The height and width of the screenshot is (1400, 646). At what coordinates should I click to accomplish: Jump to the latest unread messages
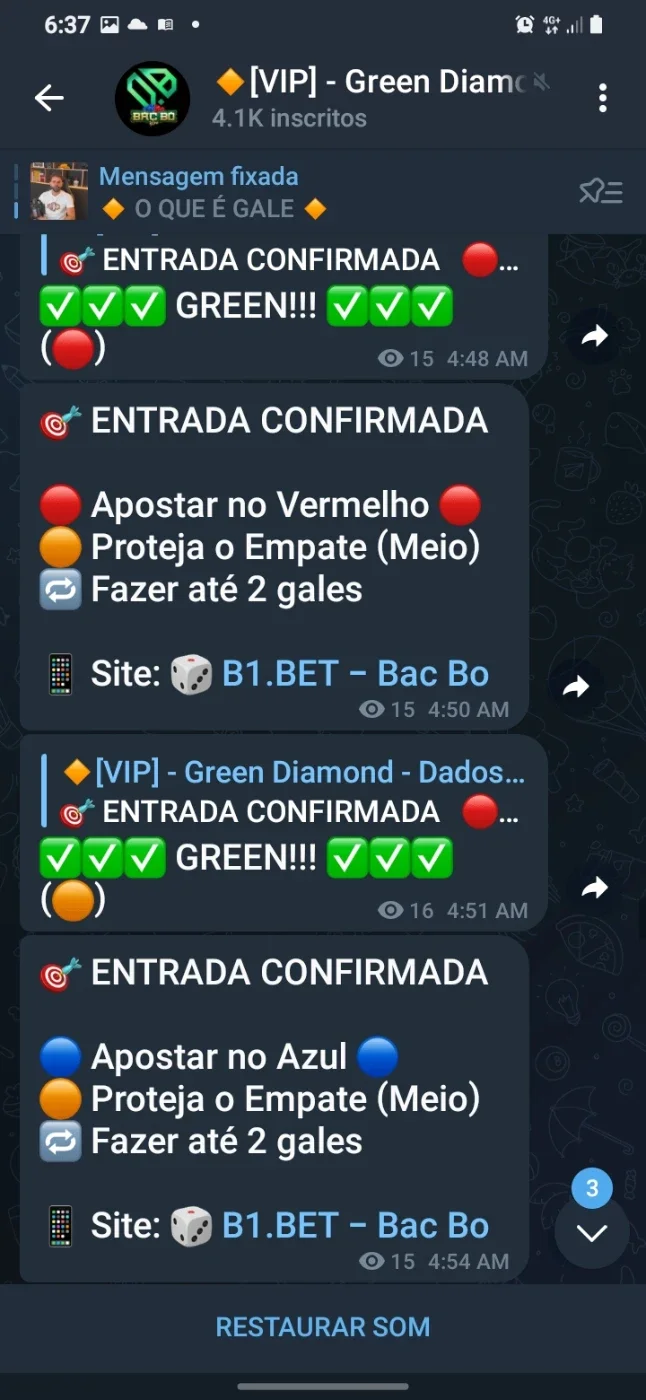(x=592, y=1232)
